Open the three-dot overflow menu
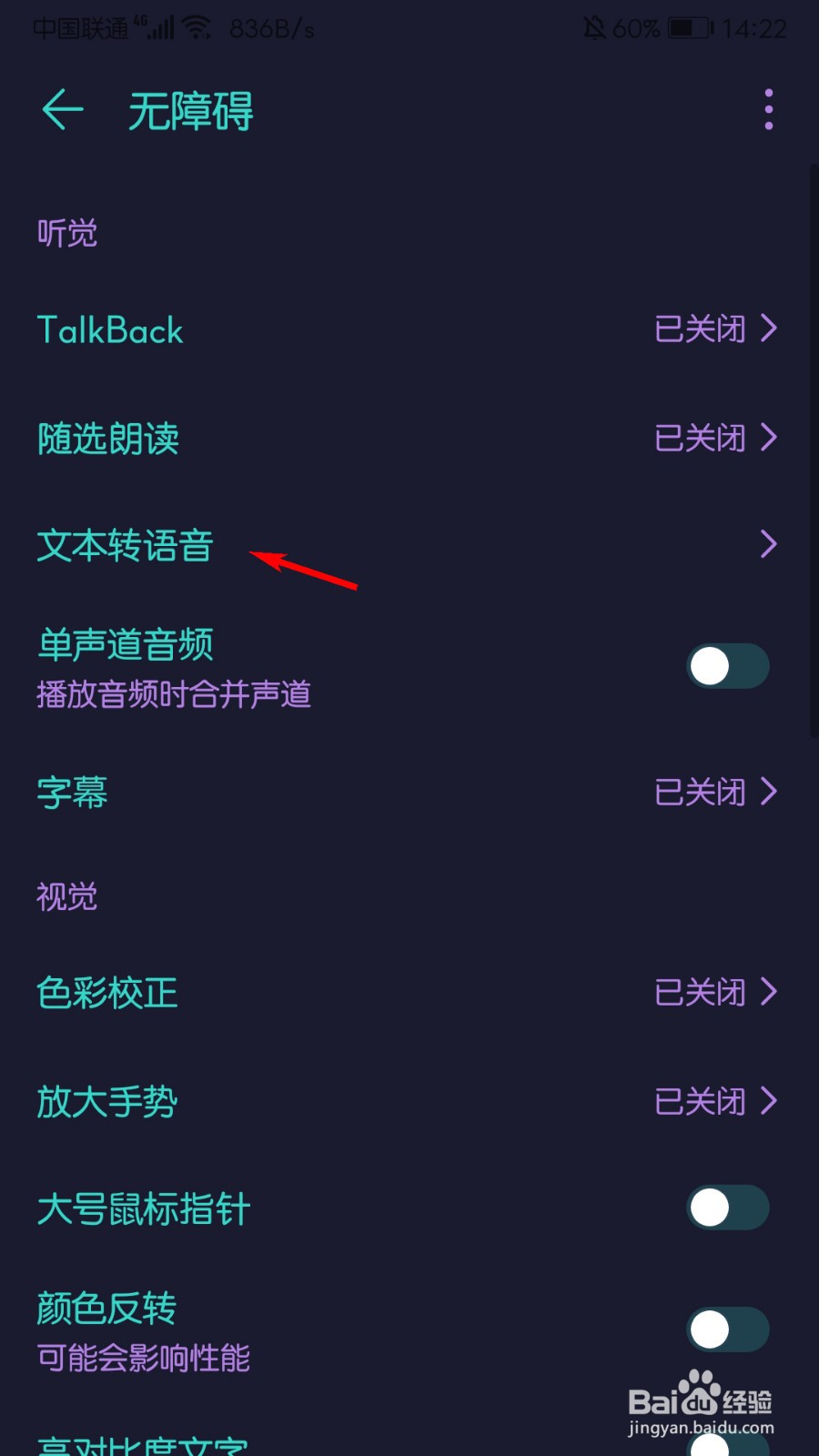 pos(768,109)
